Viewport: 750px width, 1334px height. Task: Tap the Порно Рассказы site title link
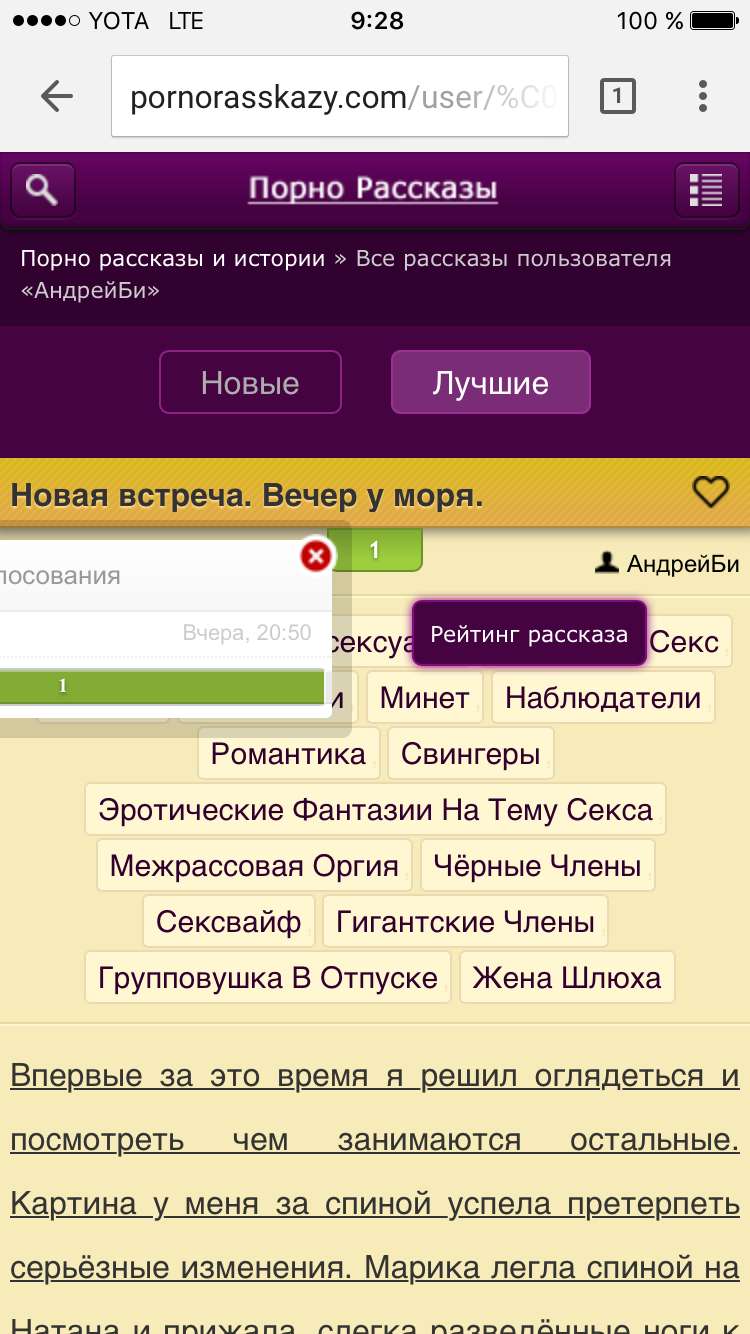(373, 188)
